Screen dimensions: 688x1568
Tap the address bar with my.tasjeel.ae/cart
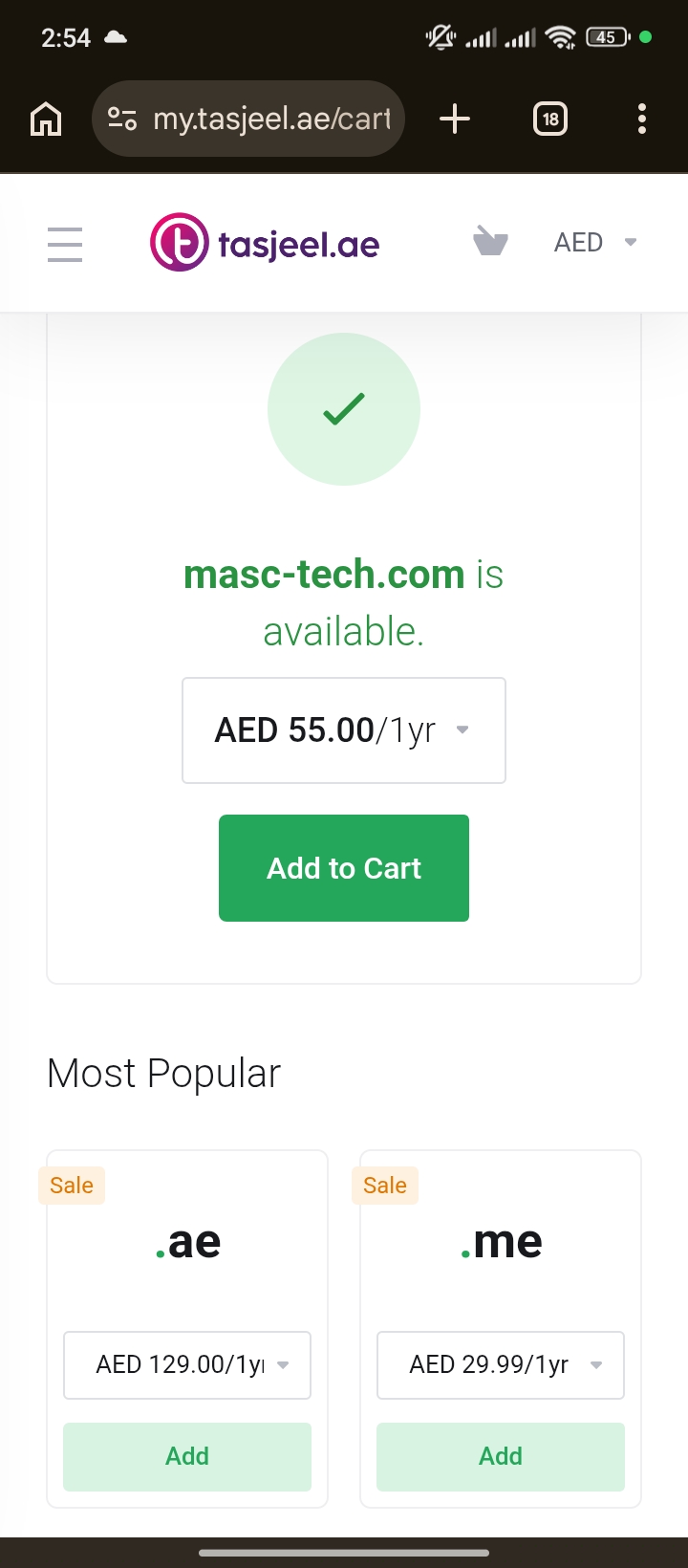click(x=248, y=119)
